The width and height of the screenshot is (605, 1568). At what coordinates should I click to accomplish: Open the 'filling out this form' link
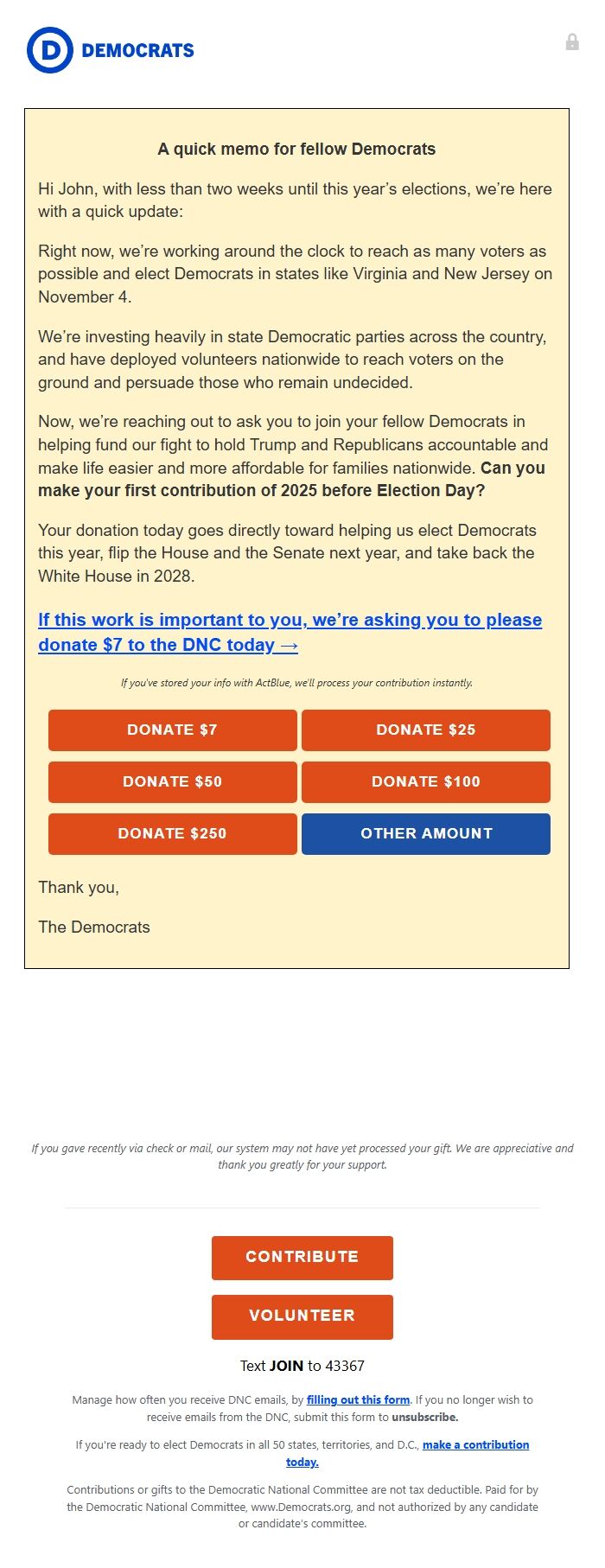(358, 1399)
